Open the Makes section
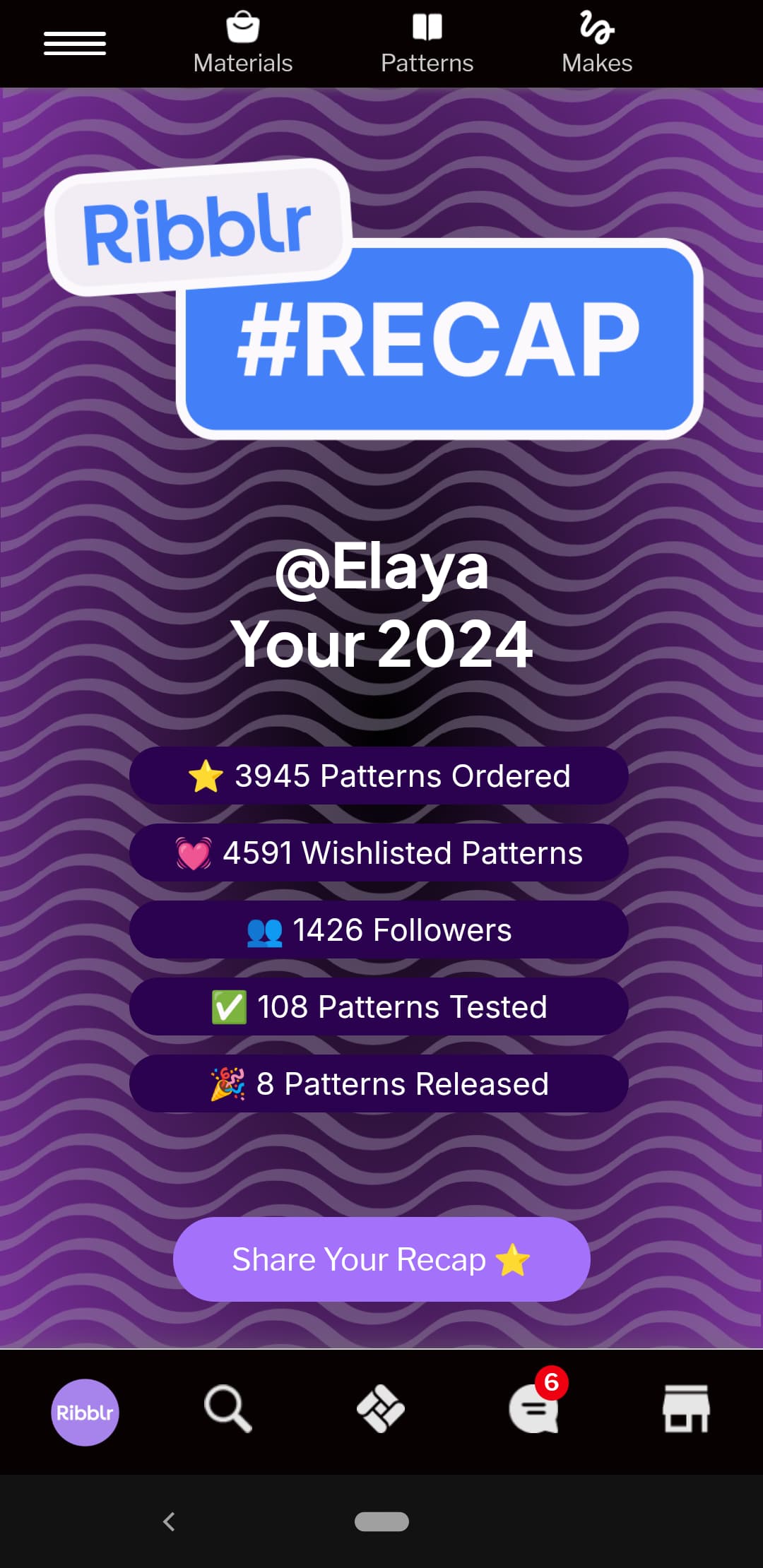Image resolution: width=763 pixels, height=1568 pixels. point(597,44)
